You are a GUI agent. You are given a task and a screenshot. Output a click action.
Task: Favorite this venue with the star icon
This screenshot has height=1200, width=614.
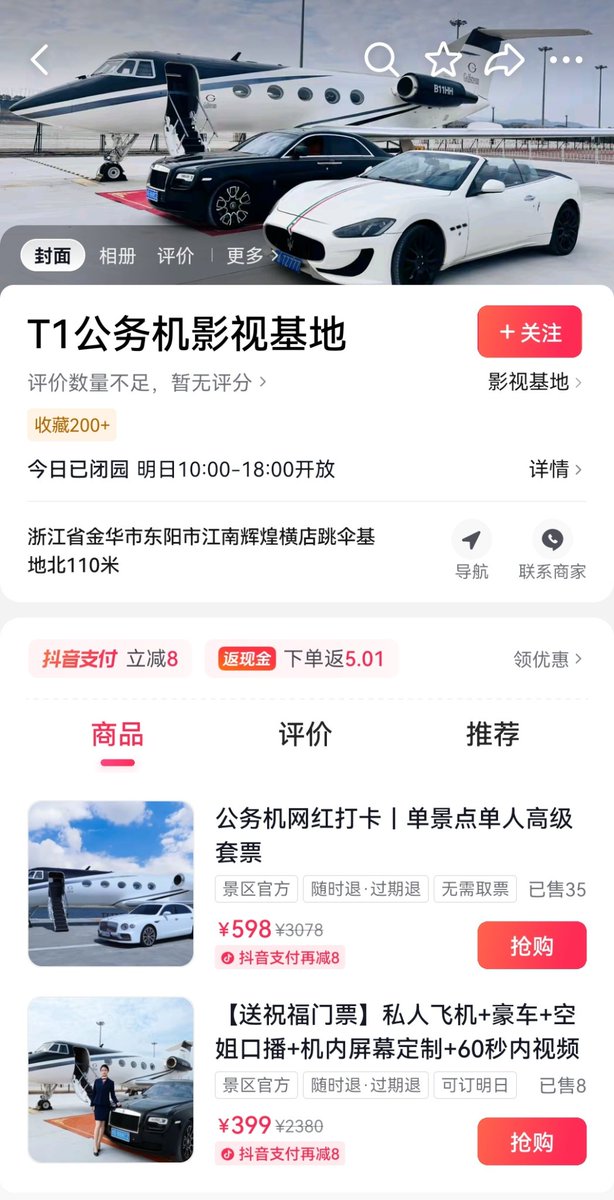pyautogui.click(x=443, y=60)
